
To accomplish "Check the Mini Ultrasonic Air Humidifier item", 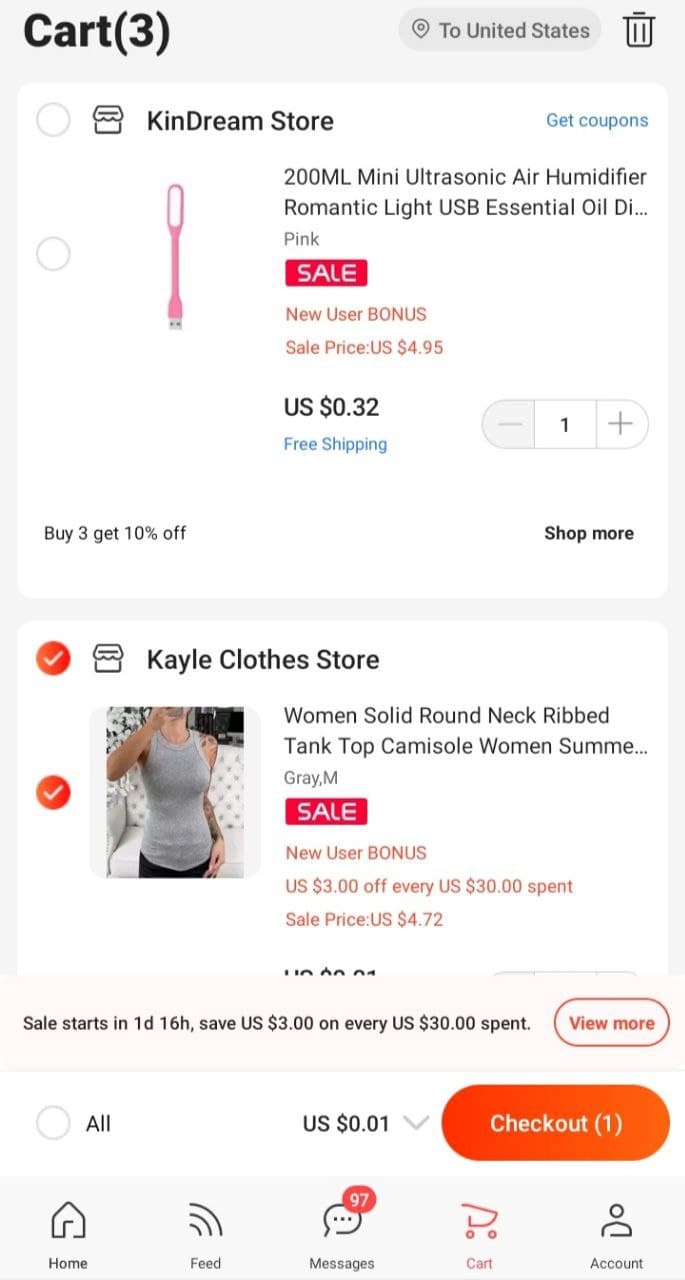I will pos(53,254).
